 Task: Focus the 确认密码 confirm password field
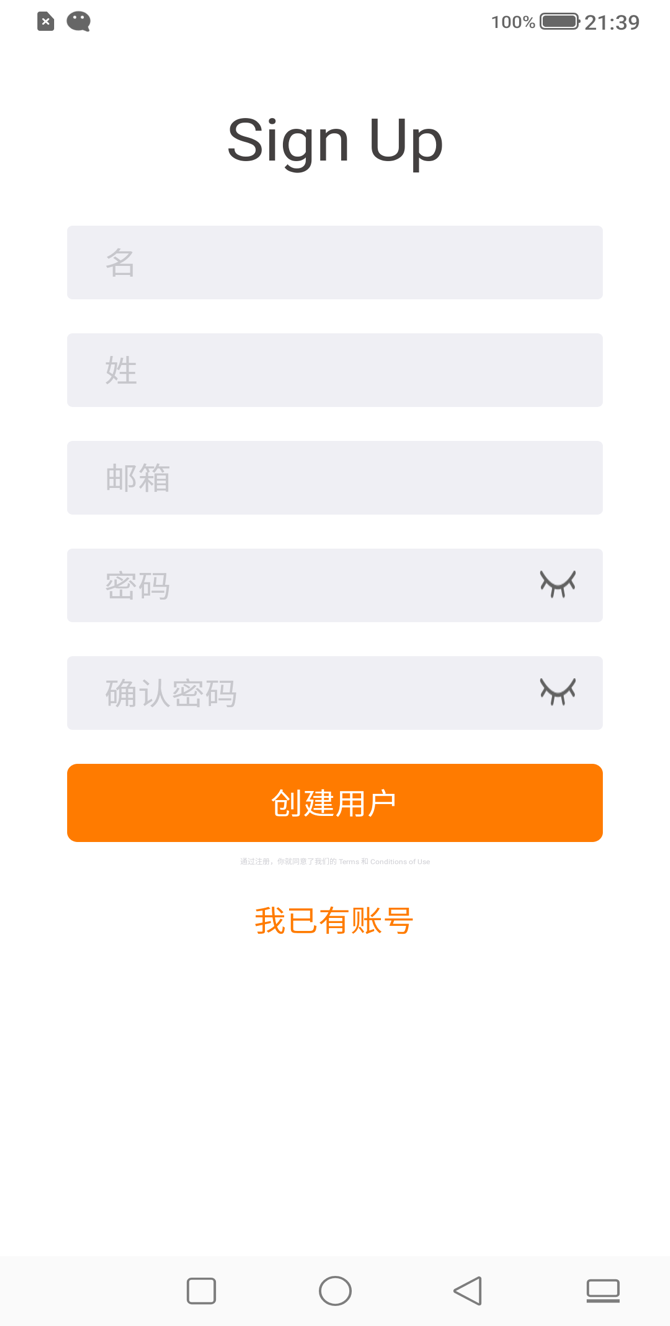point(300,693)
